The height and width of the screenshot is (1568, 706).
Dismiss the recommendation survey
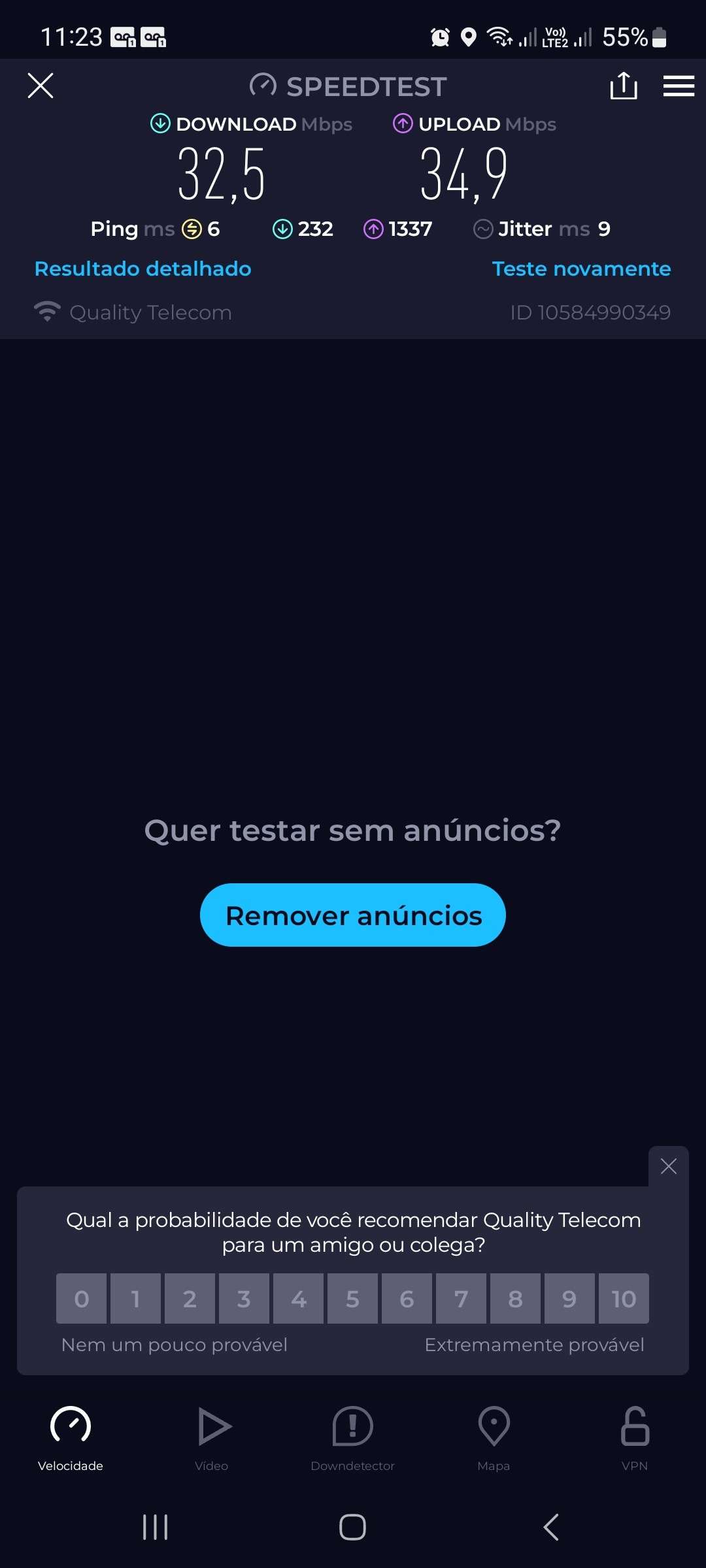pos(668,1166)
